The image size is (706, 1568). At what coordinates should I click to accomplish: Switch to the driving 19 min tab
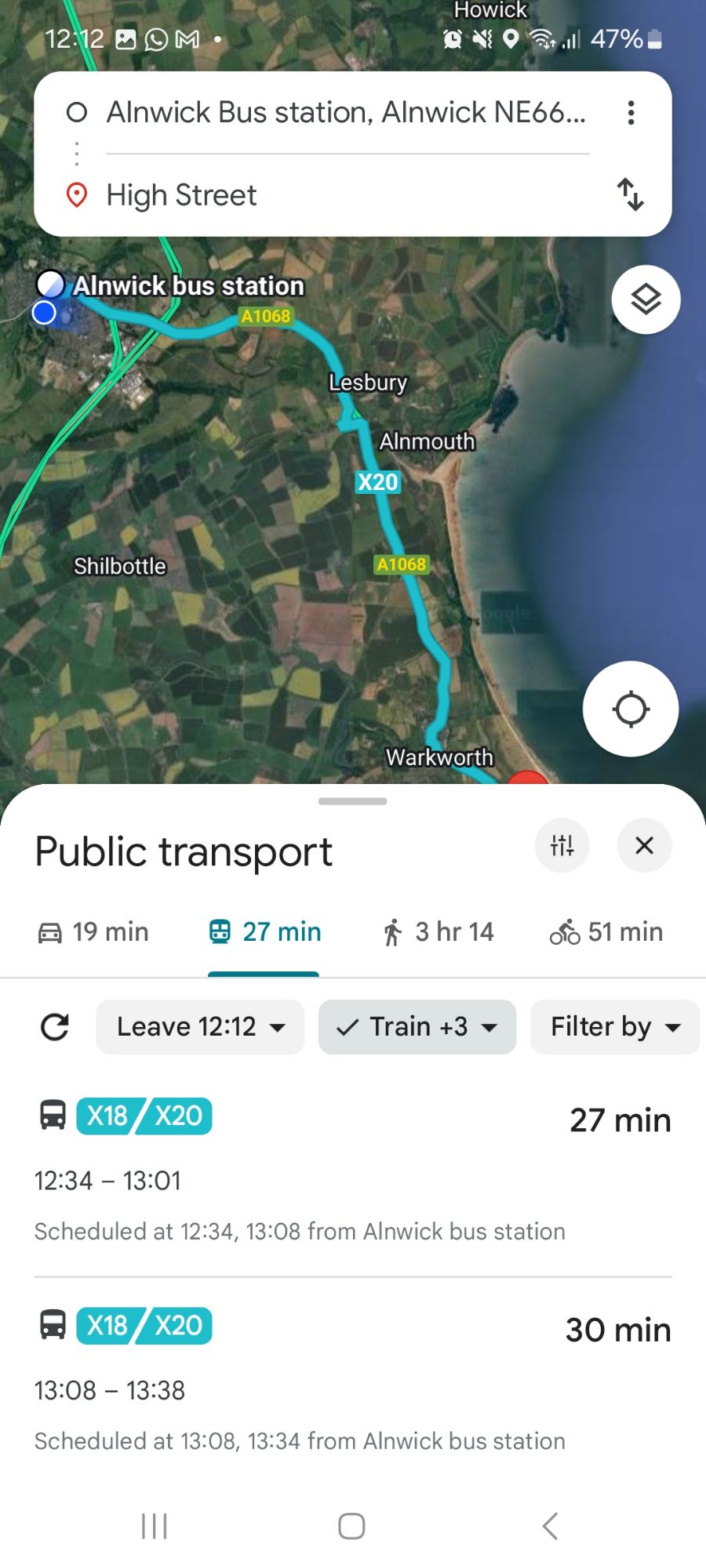click(x=92, y=931)
